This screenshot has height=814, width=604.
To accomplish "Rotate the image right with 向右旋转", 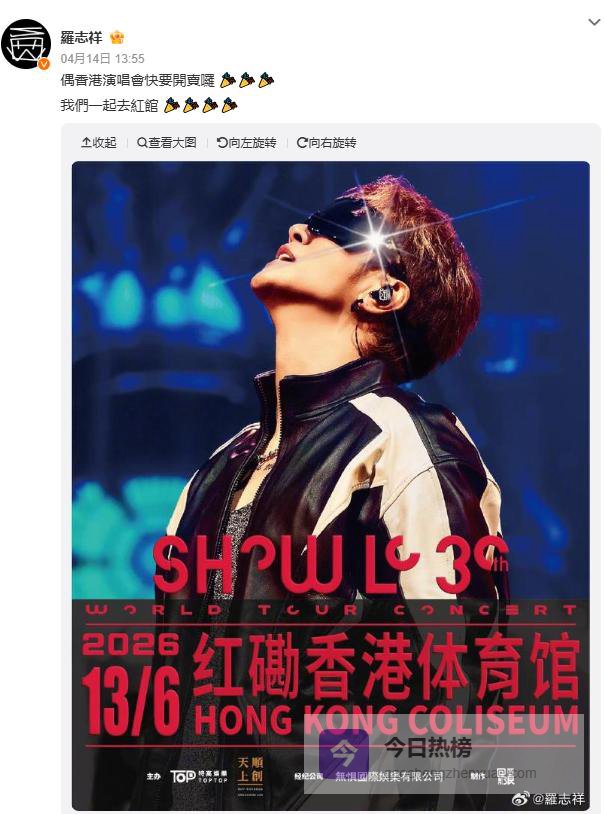I will 327,143.
